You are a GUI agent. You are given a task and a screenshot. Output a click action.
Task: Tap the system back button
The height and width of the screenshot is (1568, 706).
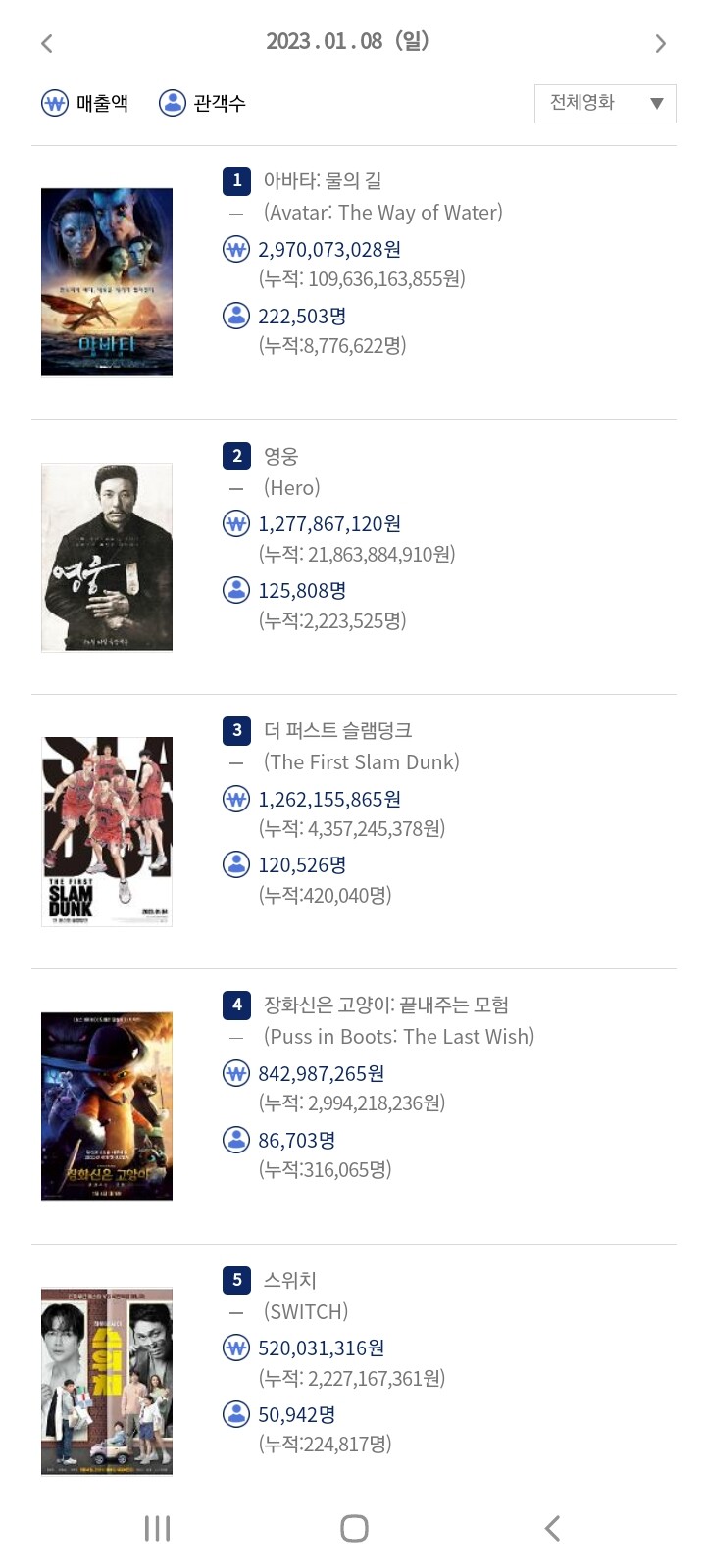pos(552,1528)
